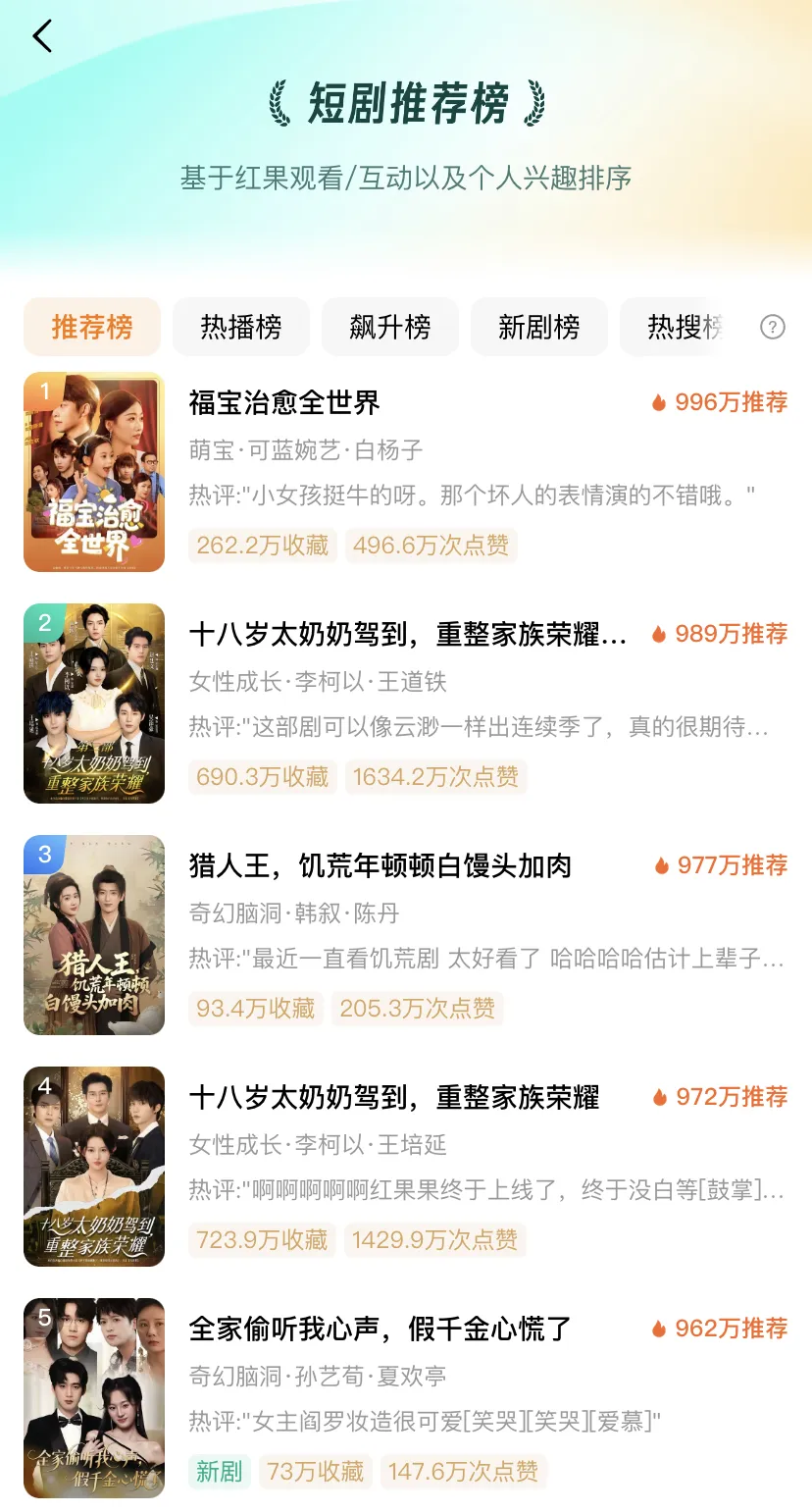Switch to the 热搜榜 tab
Viewport: 812px width, 1512px height.
click(685, 327)
